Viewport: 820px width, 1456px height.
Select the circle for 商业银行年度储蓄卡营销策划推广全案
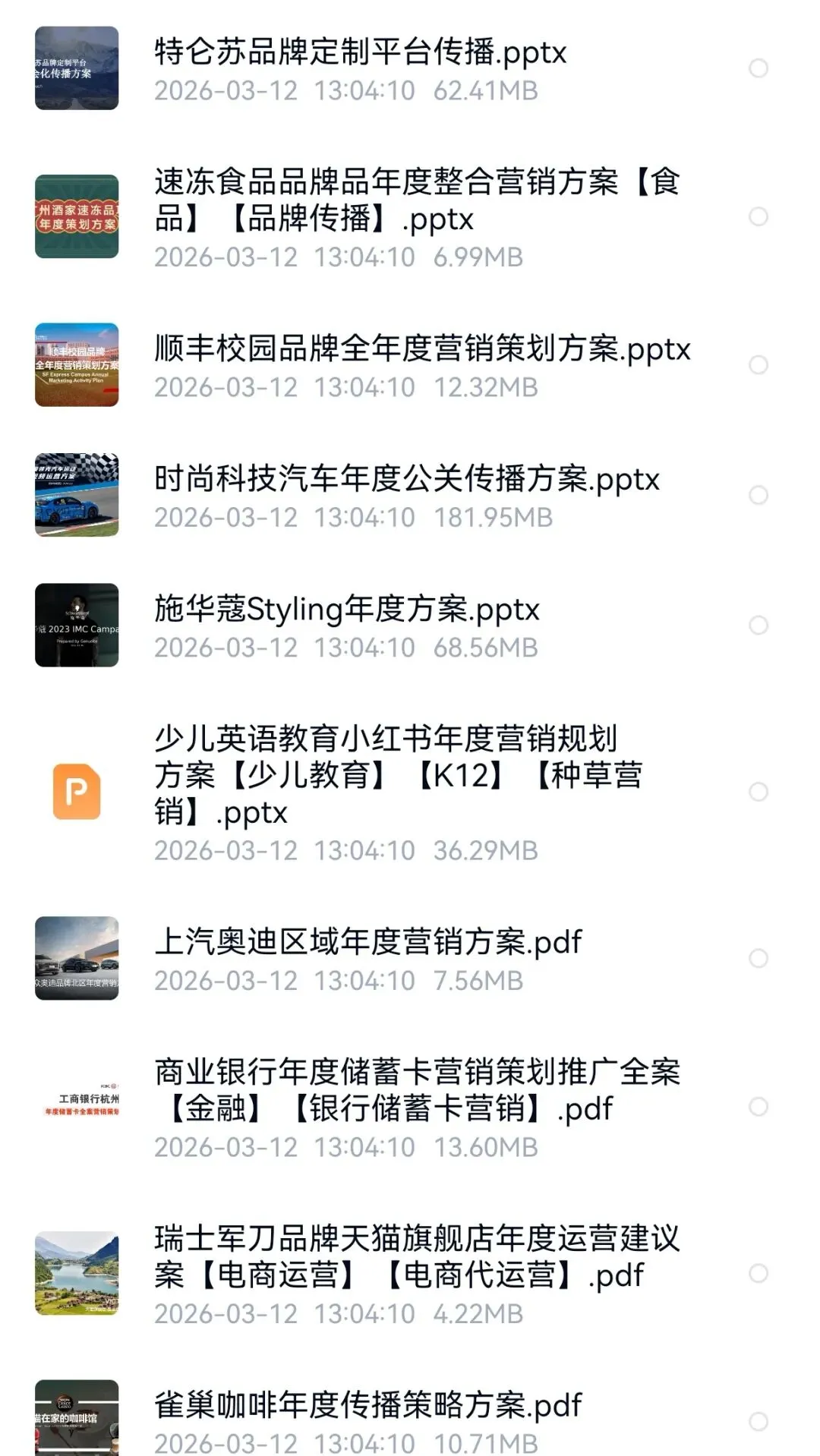758,1106
